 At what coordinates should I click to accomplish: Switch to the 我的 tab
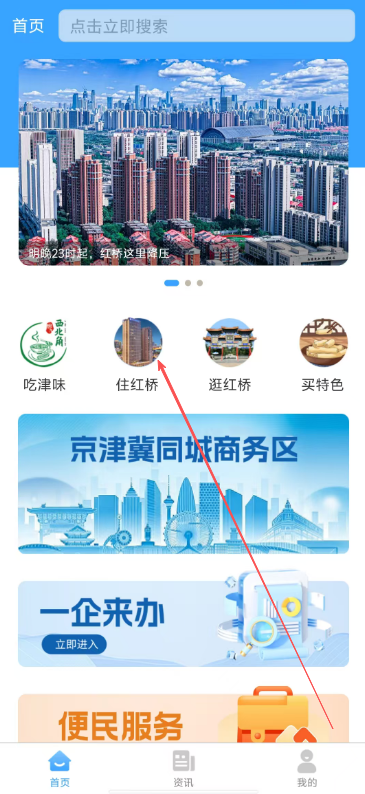(x=307, y=769)
